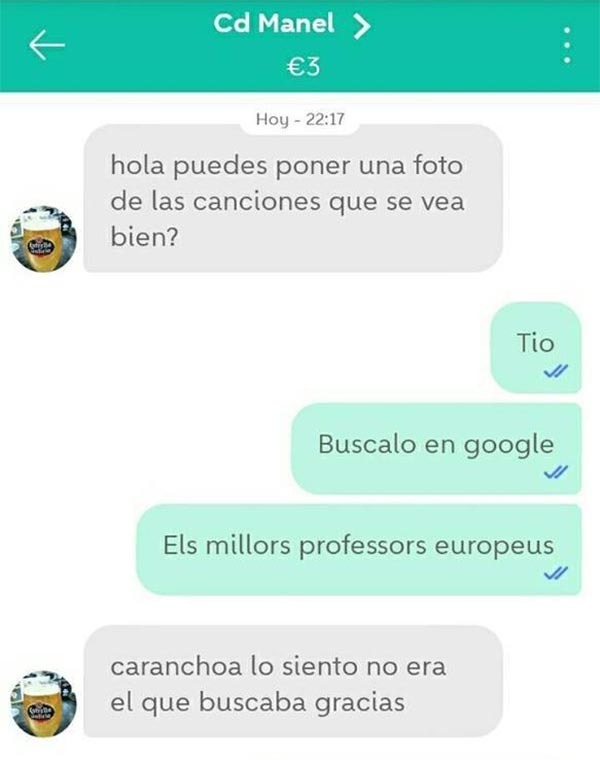The height and width of the screenshot is (760, 600).
Task: Open the three-dot overflow menu
Action: pyautogui.click(x=567, y=45)
